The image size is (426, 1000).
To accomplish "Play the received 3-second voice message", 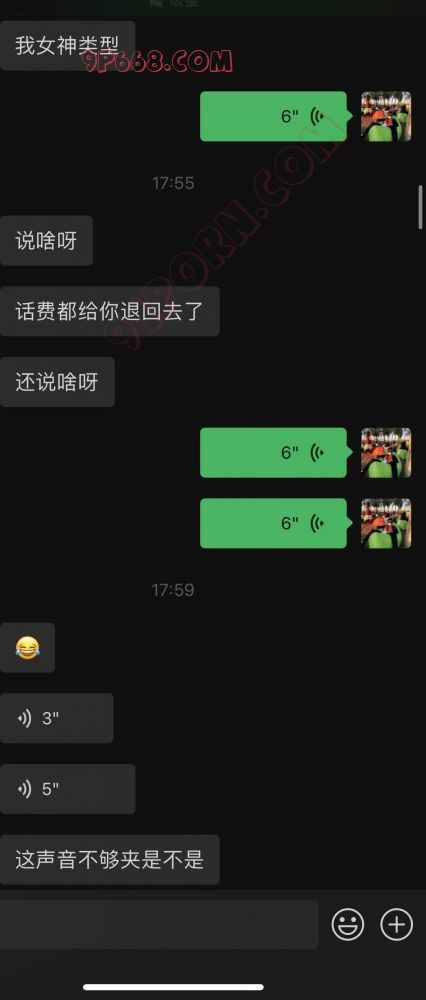I will pyautogui.click(x=57, y=718).
